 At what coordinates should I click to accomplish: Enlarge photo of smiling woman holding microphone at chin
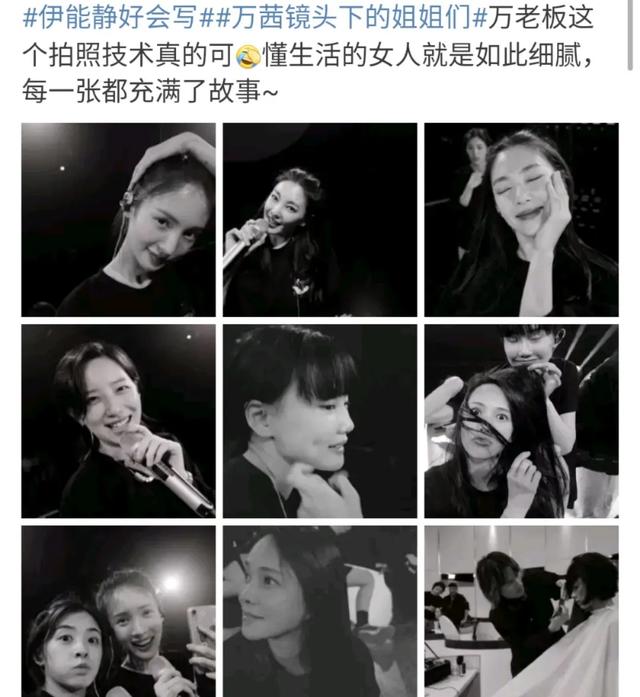[x=118, y=421]
